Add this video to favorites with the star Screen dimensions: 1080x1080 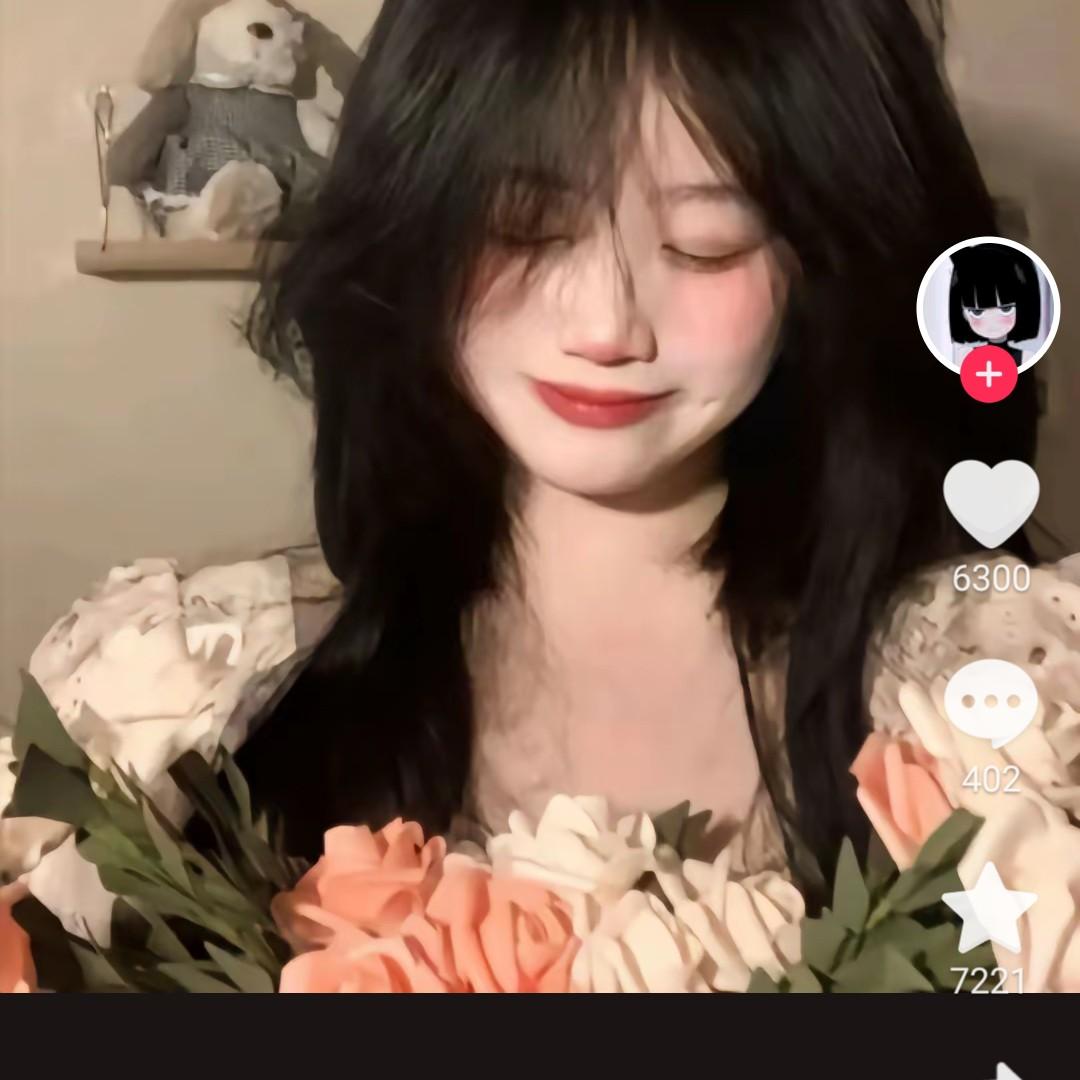click(x=989, y=908)
